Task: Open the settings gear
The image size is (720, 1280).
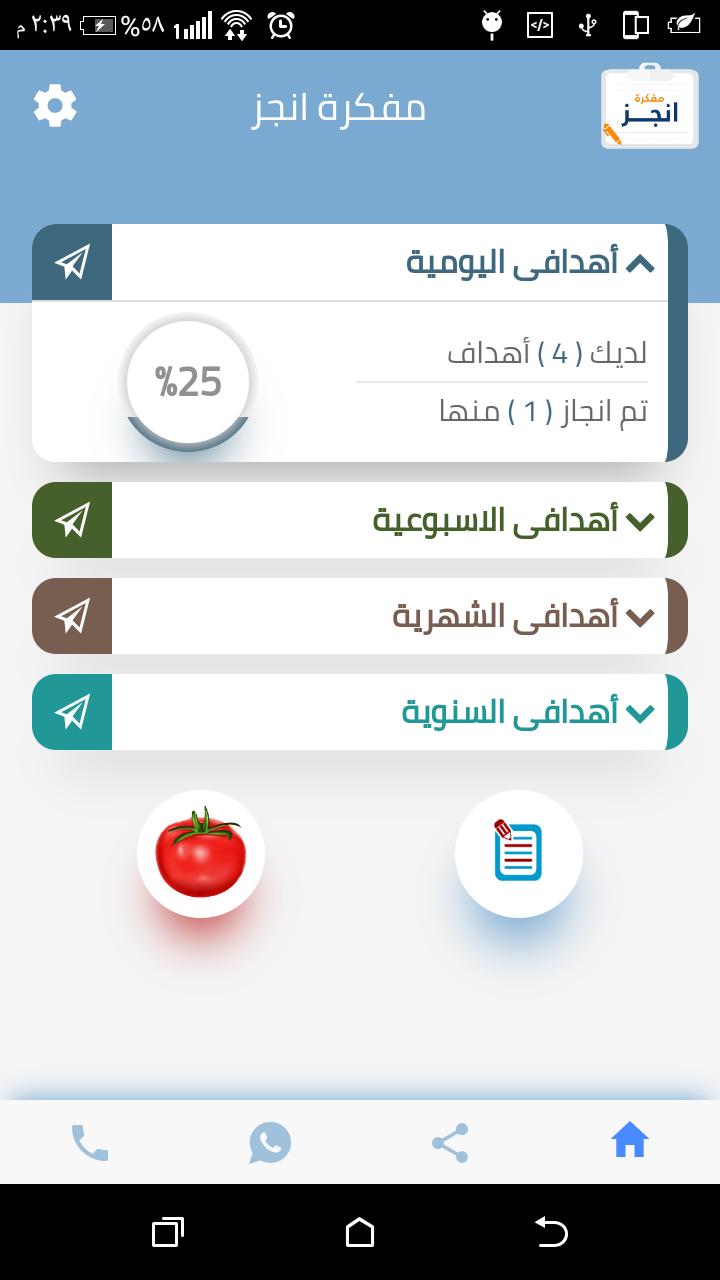Action: point(55,105)
